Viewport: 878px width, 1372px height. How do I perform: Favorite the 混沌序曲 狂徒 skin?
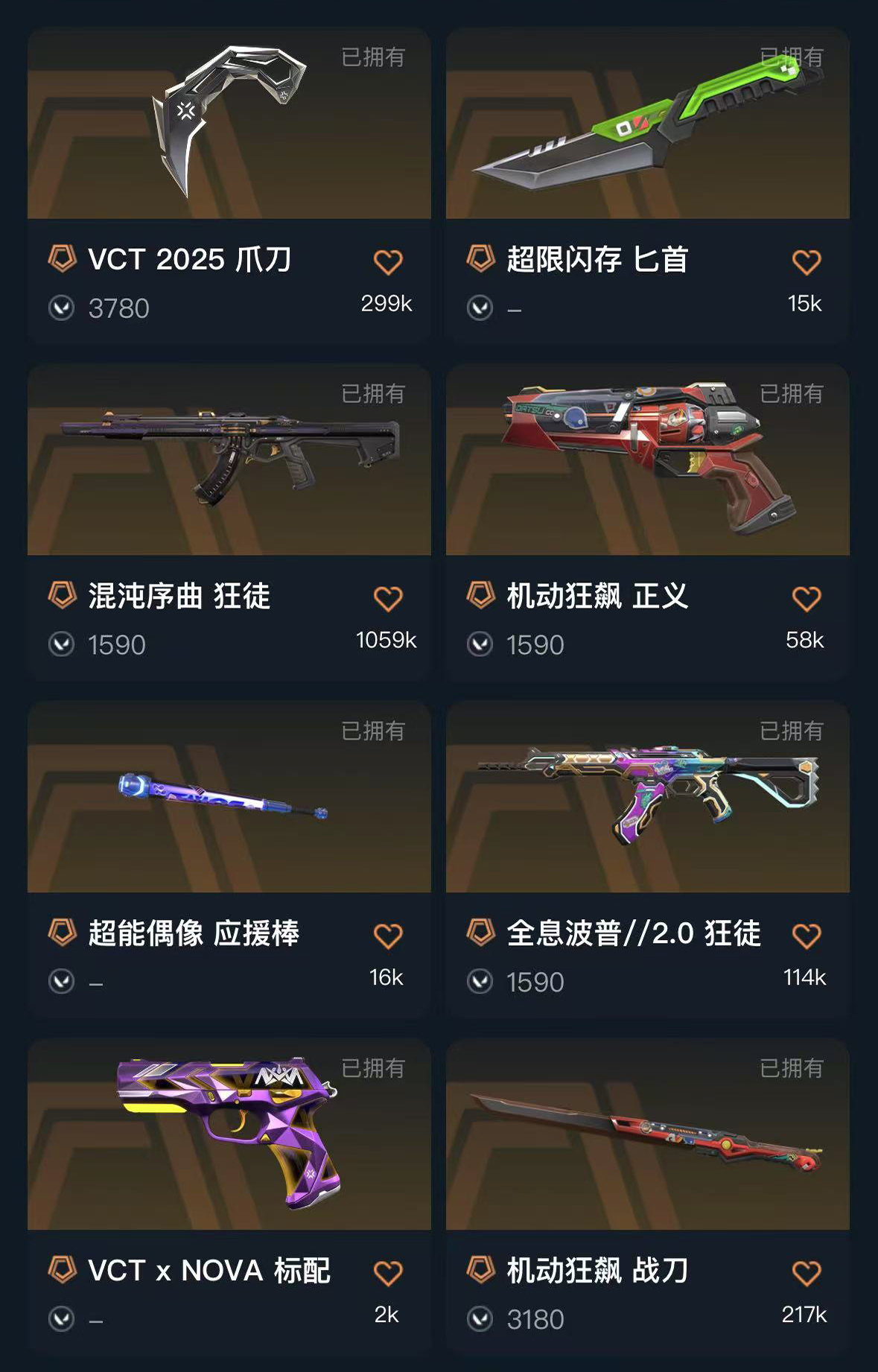click(x=388, y=599)
